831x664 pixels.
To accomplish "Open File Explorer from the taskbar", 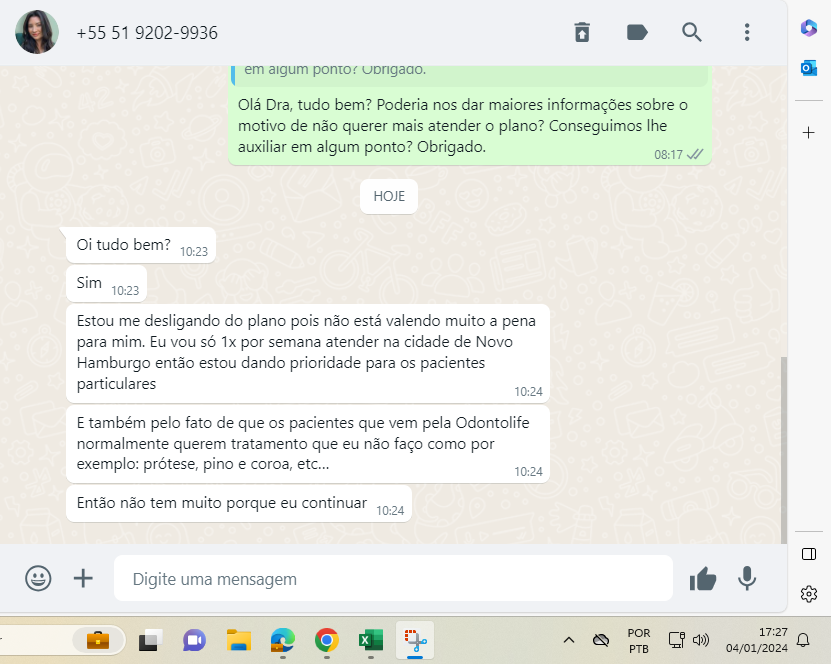I will [238, 640].
